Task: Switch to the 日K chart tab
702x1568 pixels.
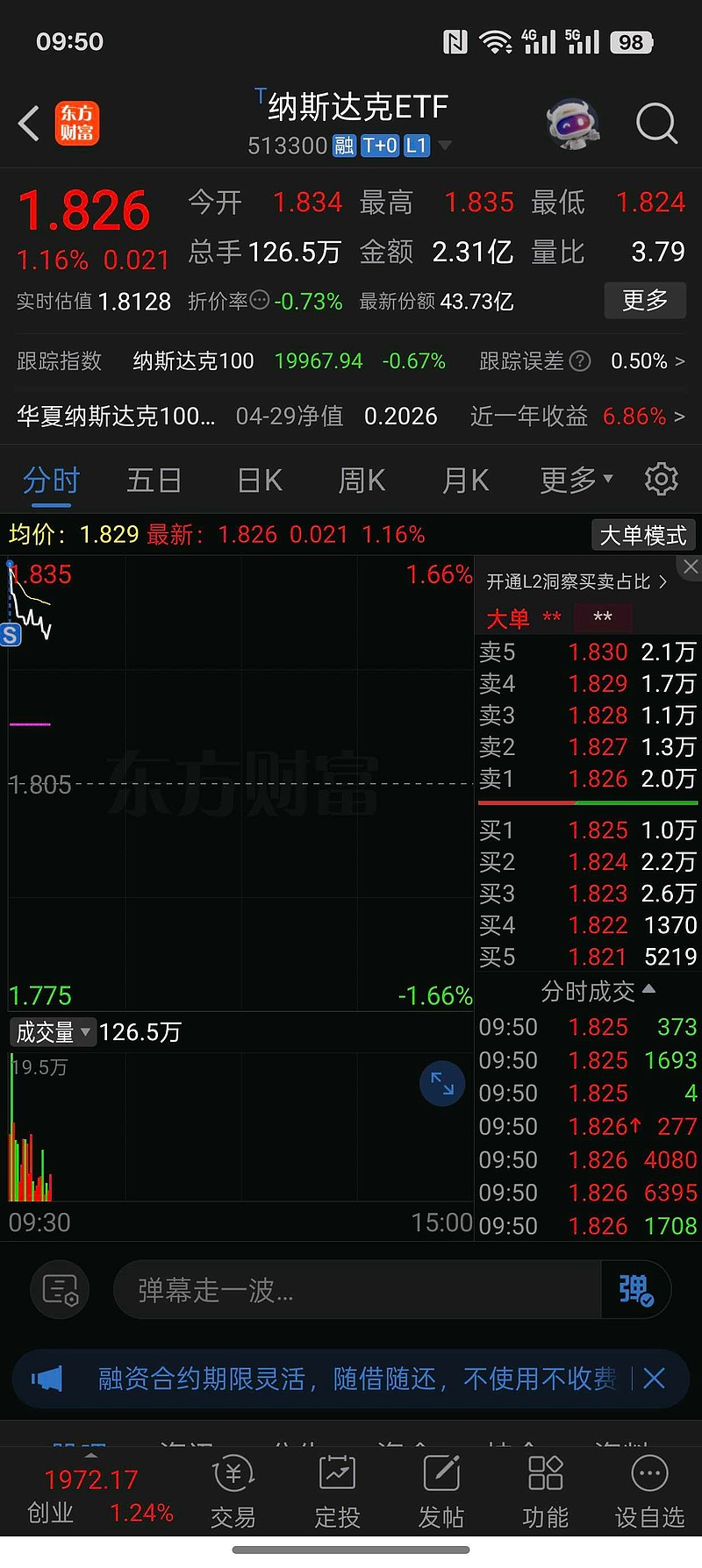Action: coord(258,480)
